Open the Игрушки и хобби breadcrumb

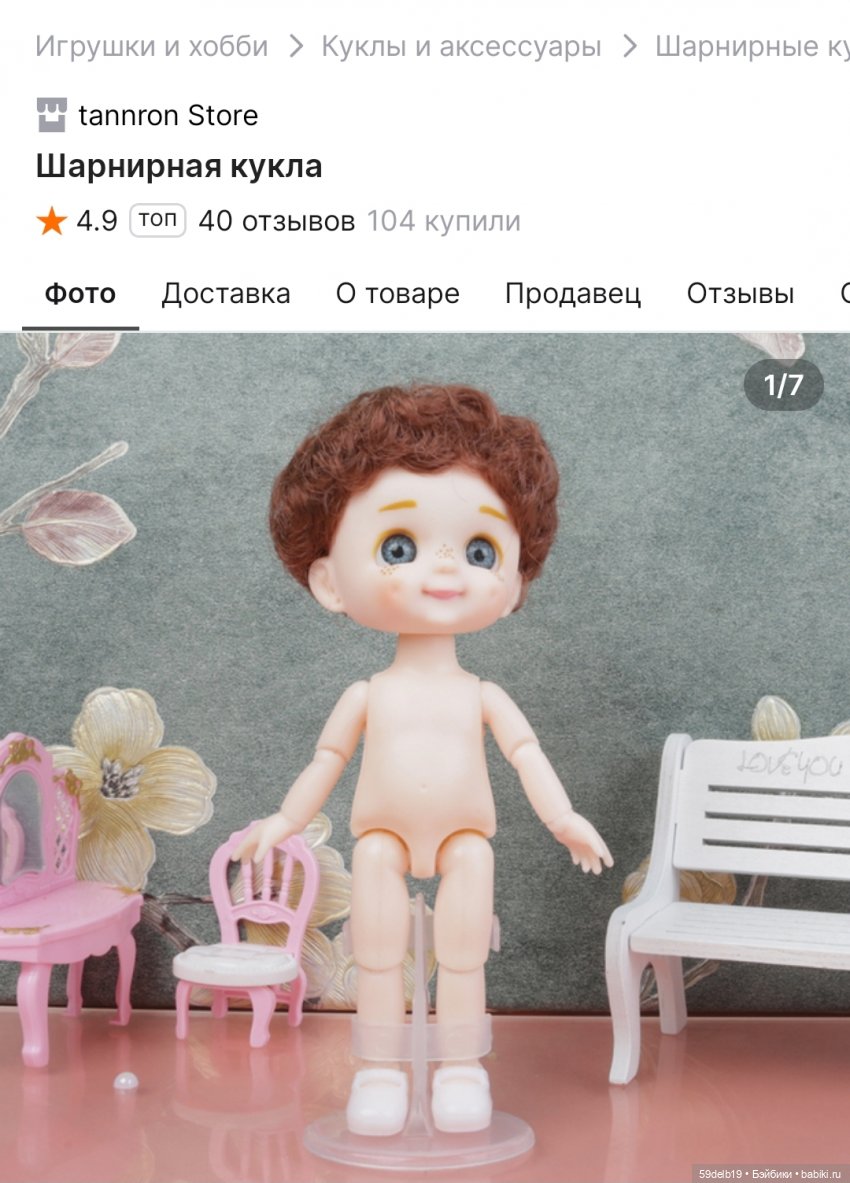tap(151, 46)
